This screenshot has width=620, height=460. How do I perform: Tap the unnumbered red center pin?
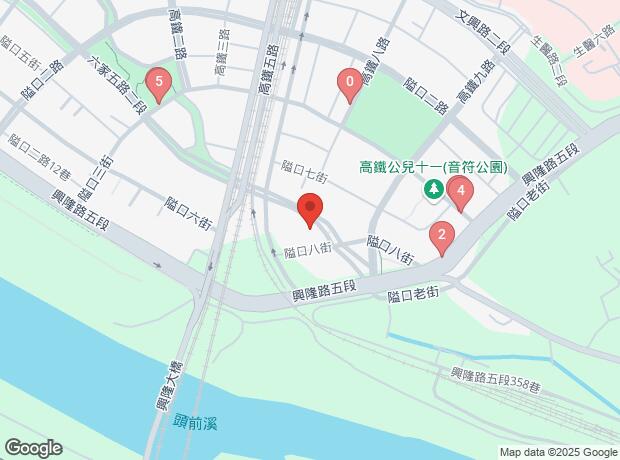(310, 210)
